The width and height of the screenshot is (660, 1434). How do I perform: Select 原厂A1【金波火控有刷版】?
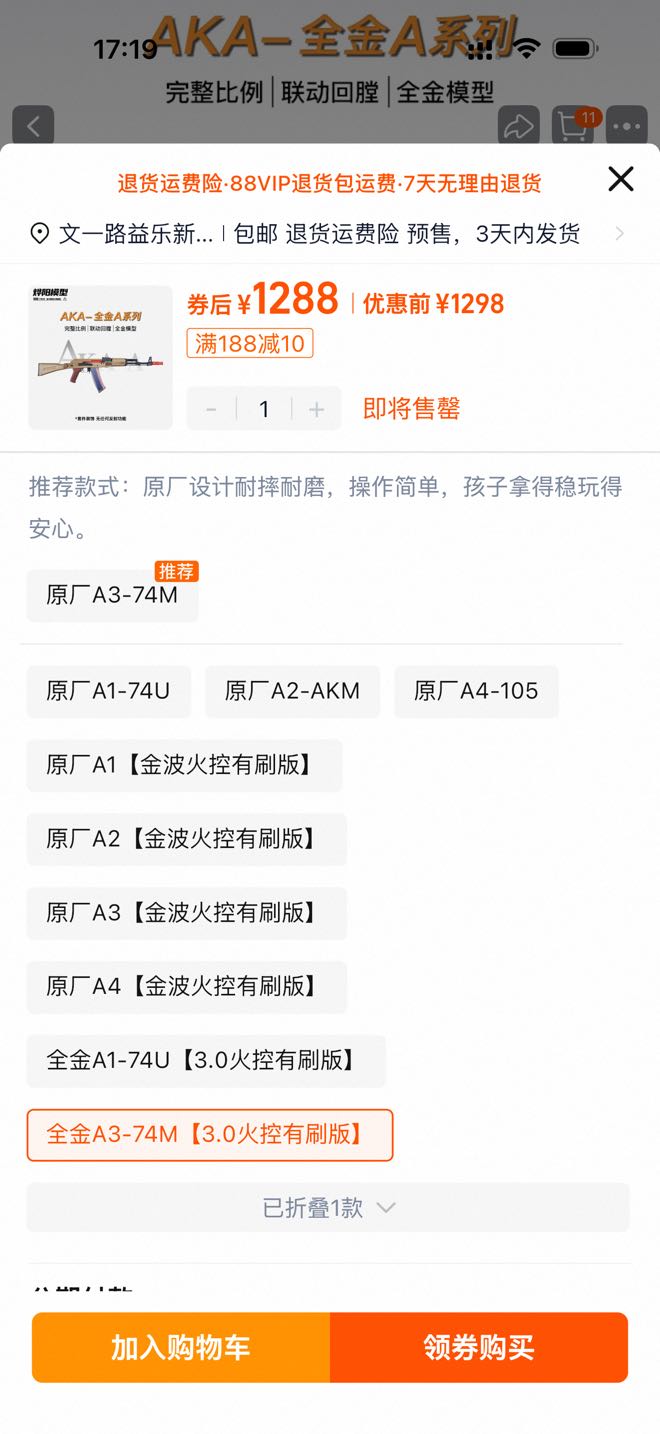[184, 765]
